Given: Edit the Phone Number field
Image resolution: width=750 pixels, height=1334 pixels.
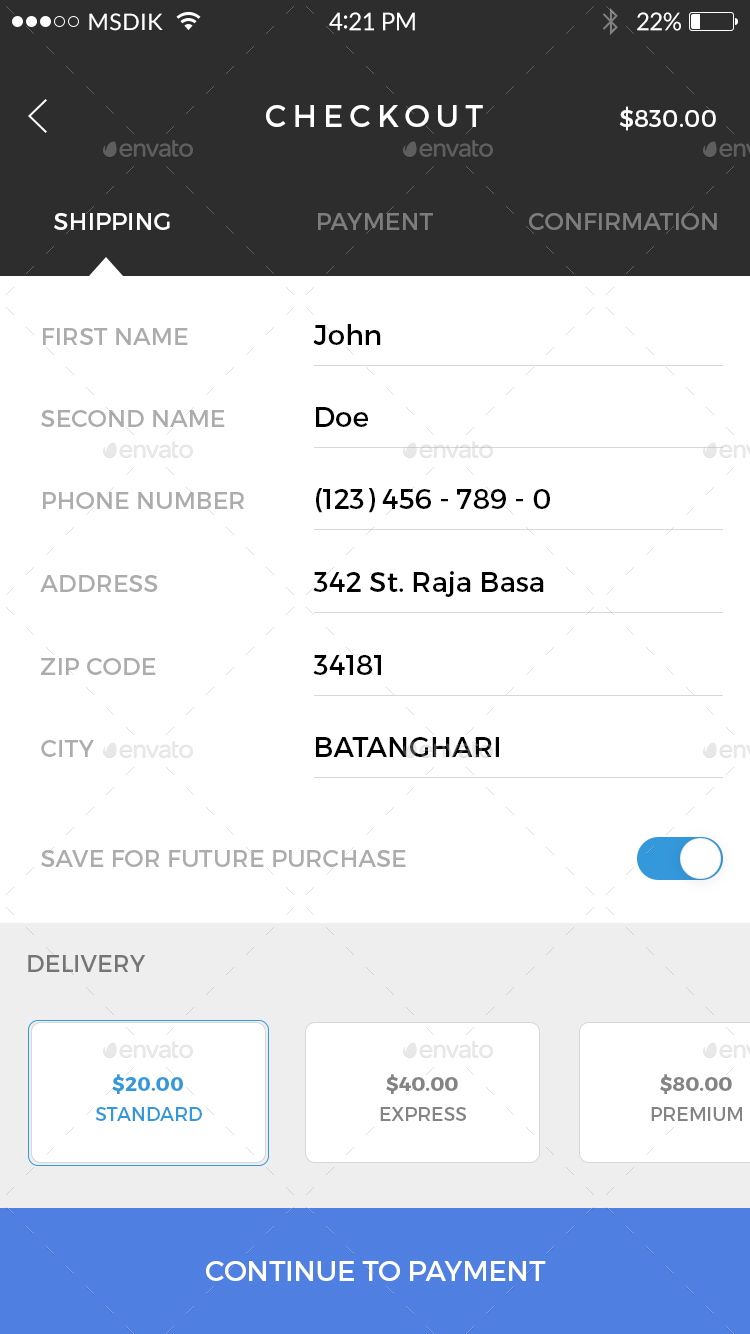Looking at the screenshot, I should tap(517, 500).
